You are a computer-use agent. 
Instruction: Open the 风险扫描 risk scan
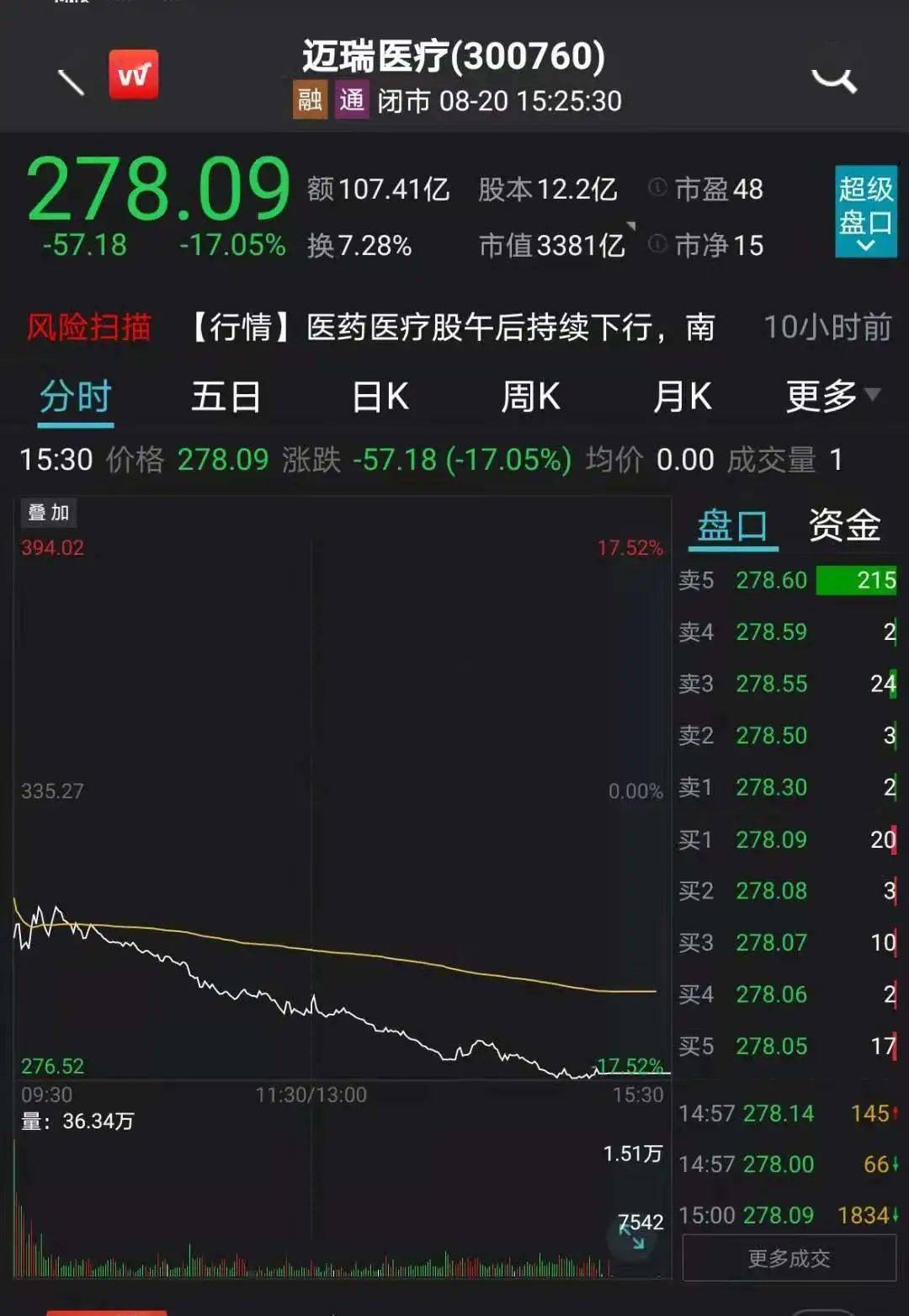89,327
